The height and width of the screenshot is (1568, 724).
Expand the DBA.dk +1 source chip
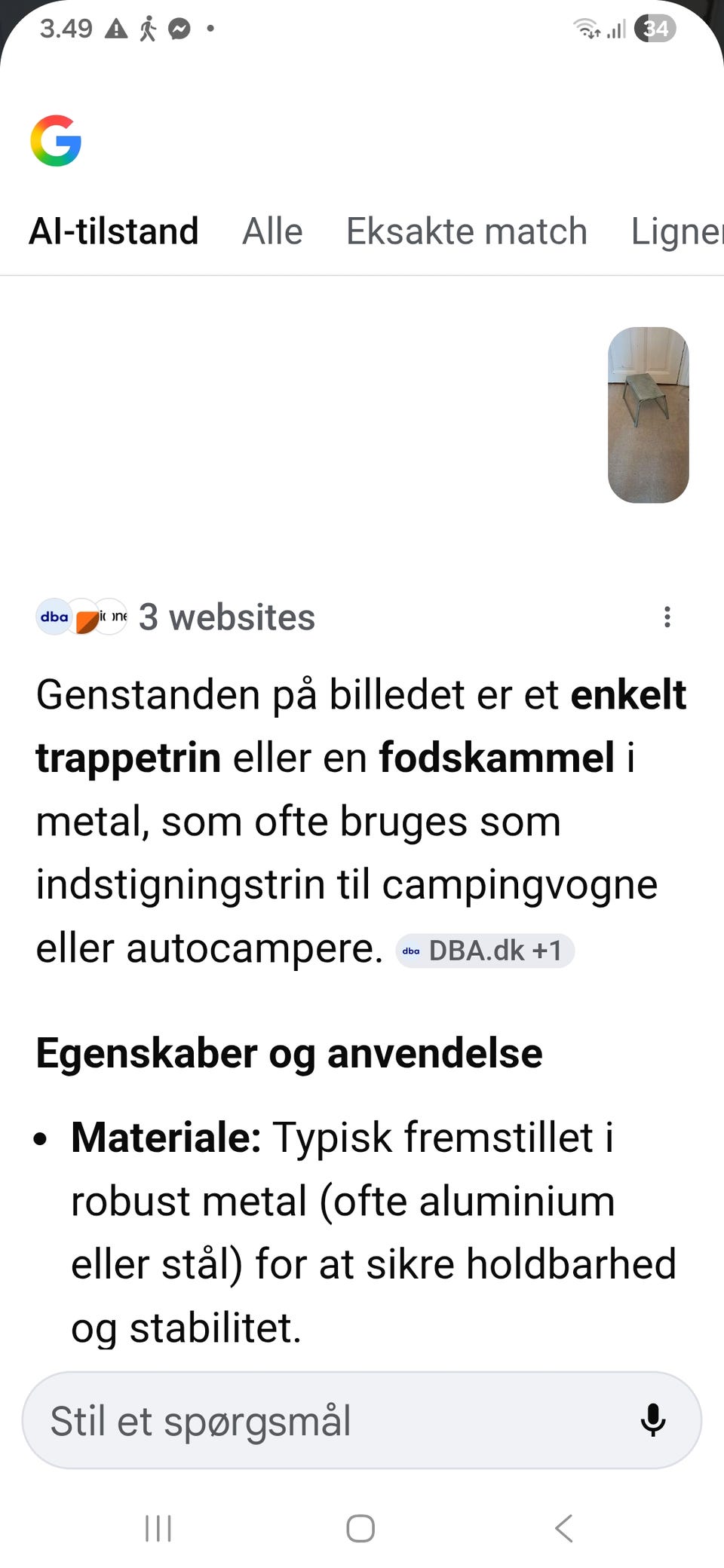point(486,951)
